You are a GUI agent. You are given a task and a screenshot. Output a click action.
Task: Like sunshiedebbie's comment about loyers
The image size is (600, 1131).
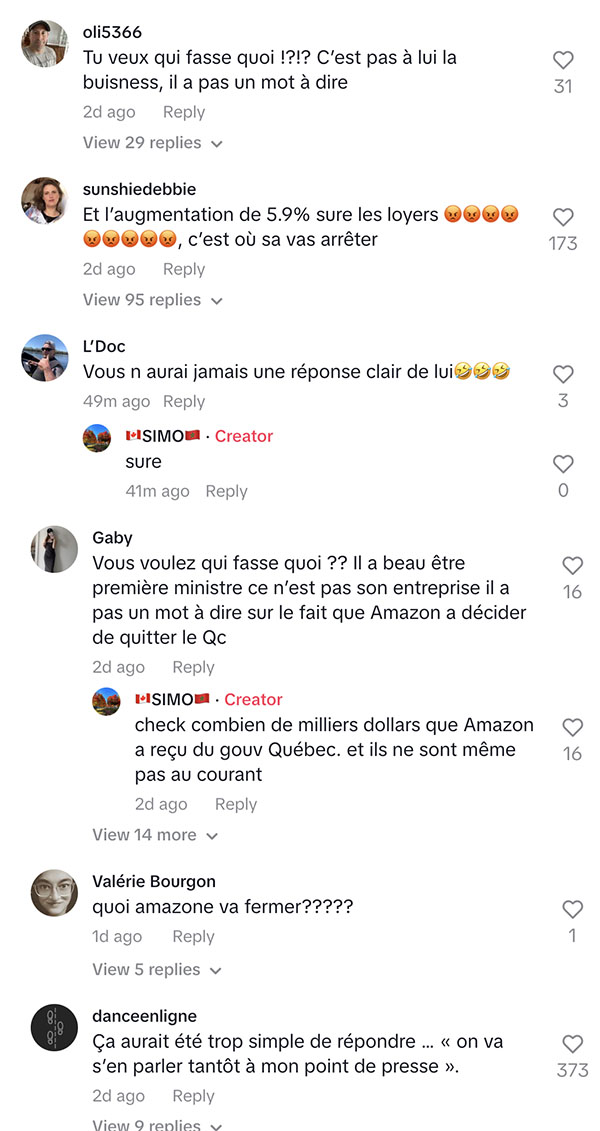pyautogui.click(x=562, y=217)
